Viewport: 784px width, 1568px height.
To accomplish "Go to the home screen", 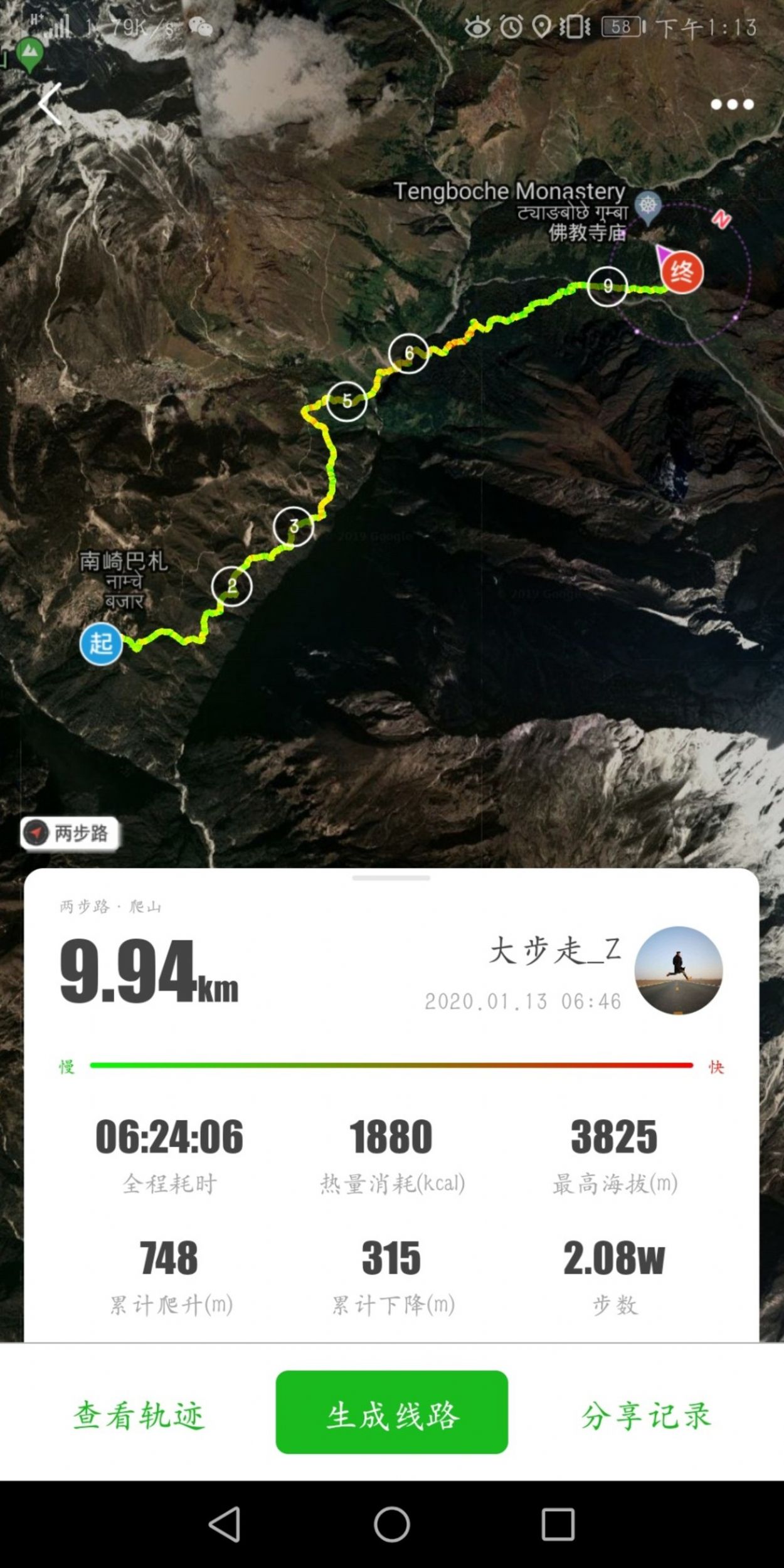I will [x=392, y=1525].
